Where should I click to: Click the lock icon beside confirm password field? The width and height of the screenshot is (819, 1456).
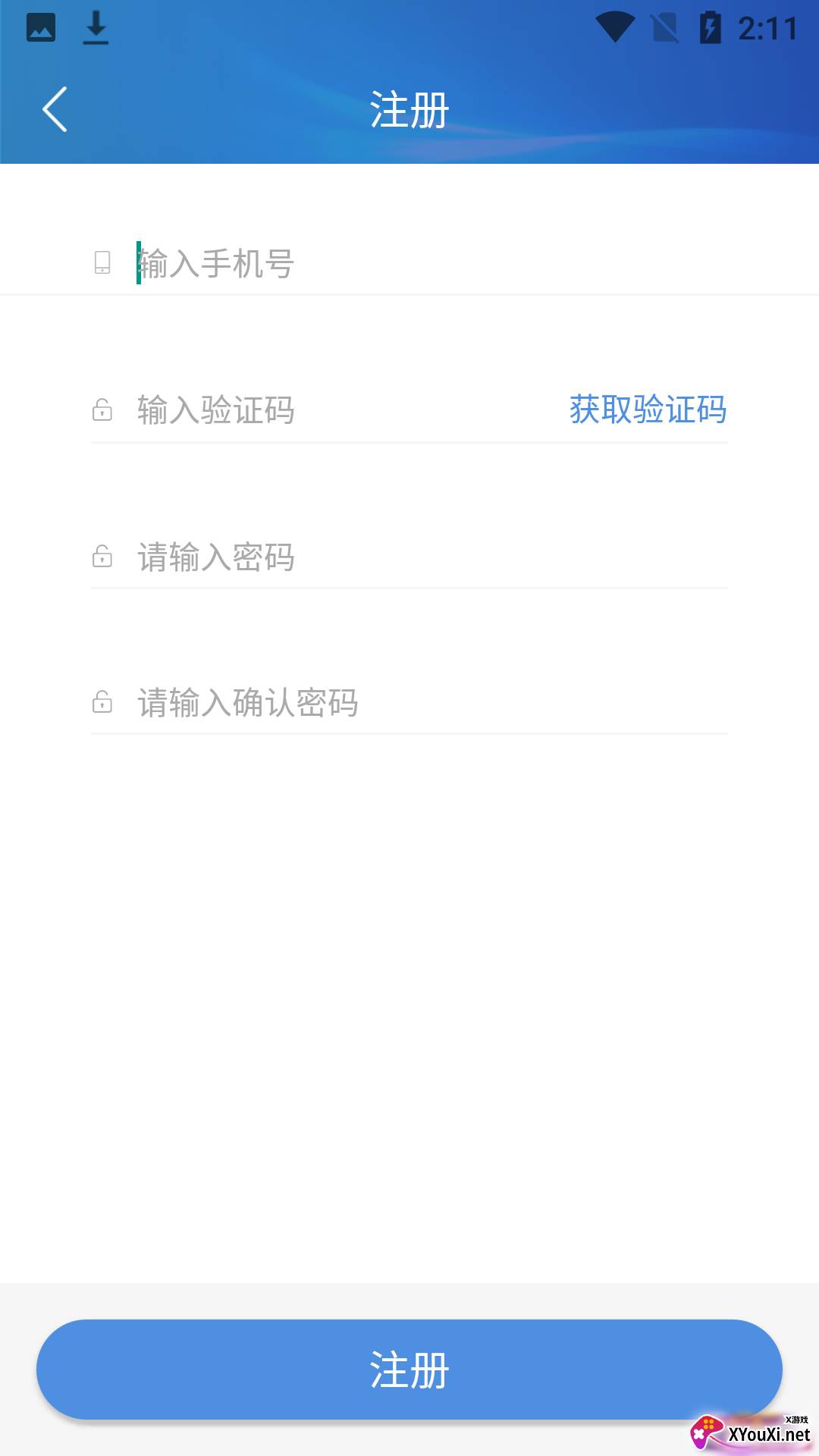pos(102,703)
